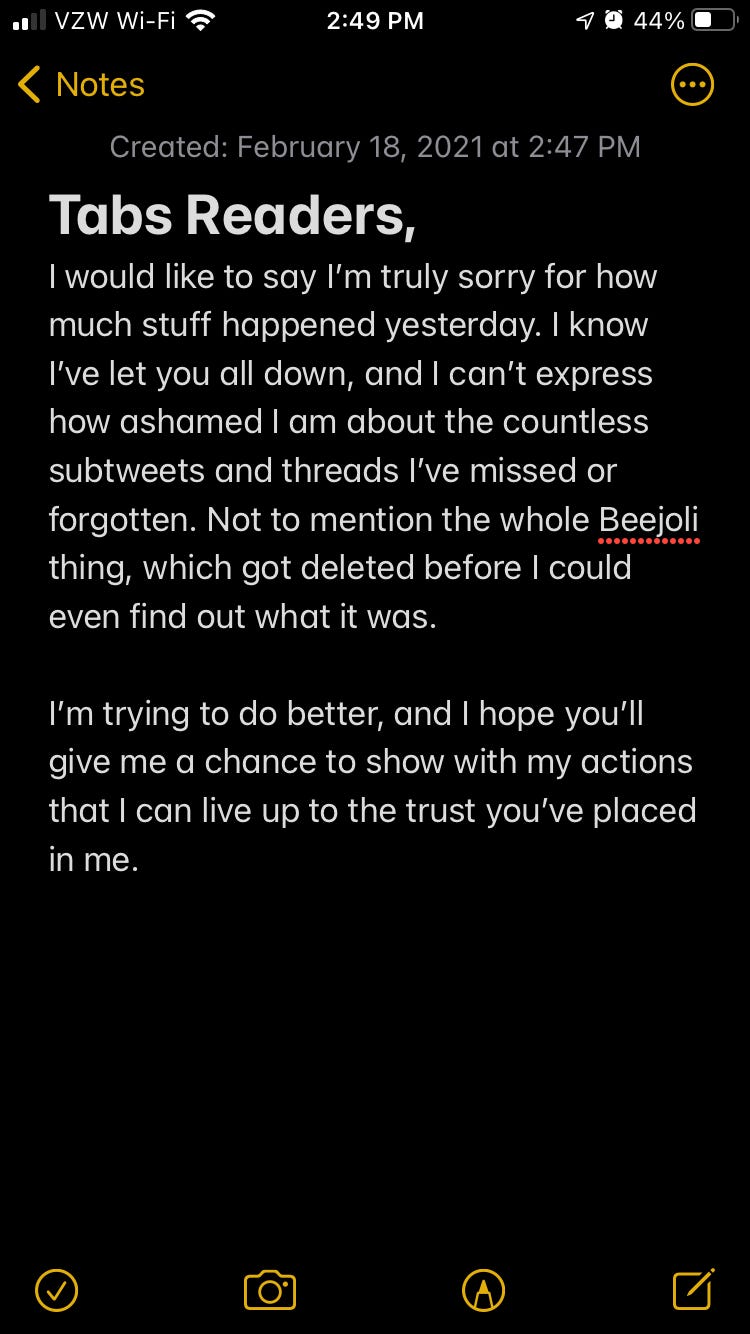Go back to the Notes list
Viewport: 750px width, 1334px height.
click(81, 85)
